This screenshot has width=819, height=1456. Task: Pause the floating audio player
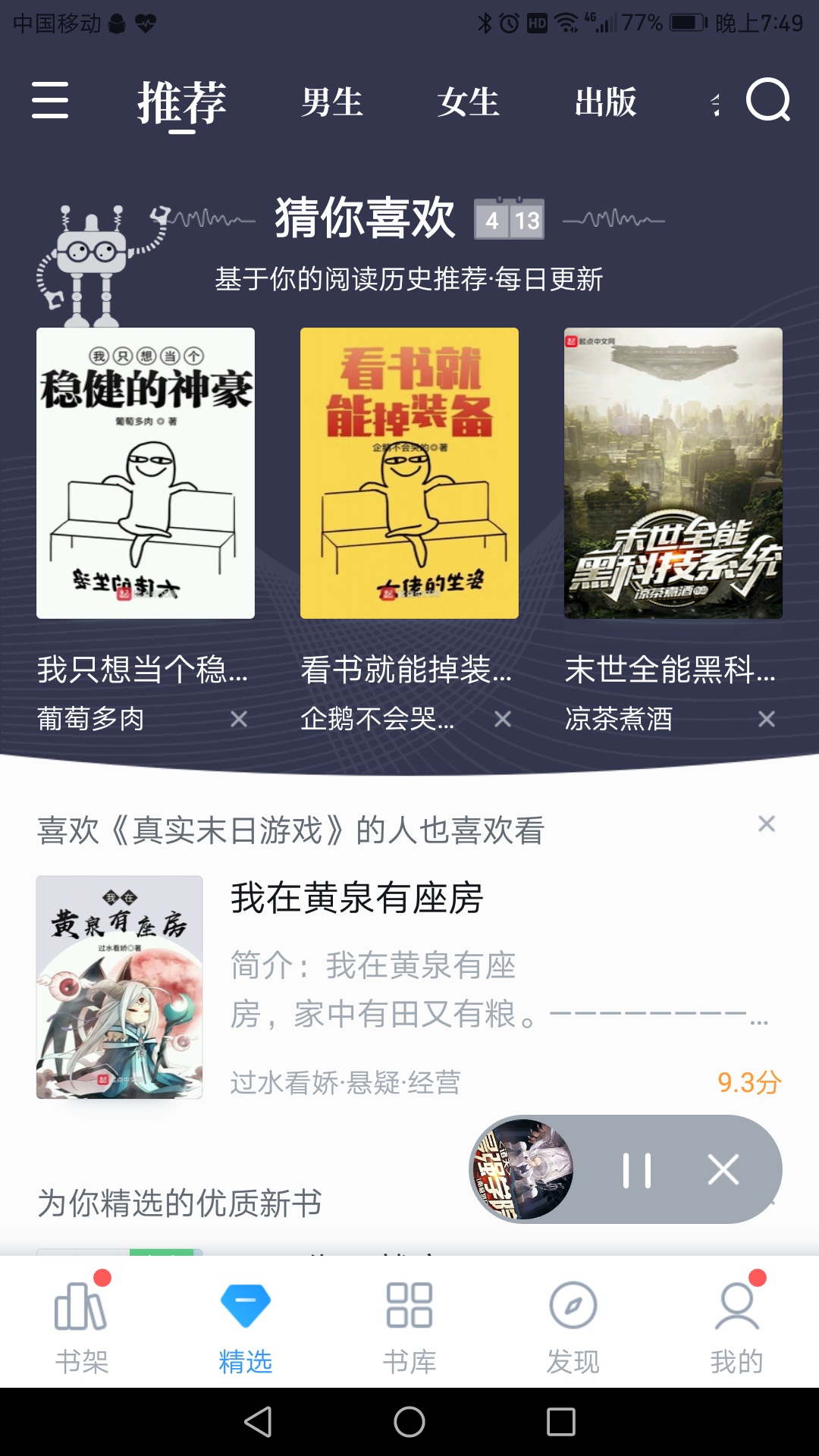(x=637, y=1170)
